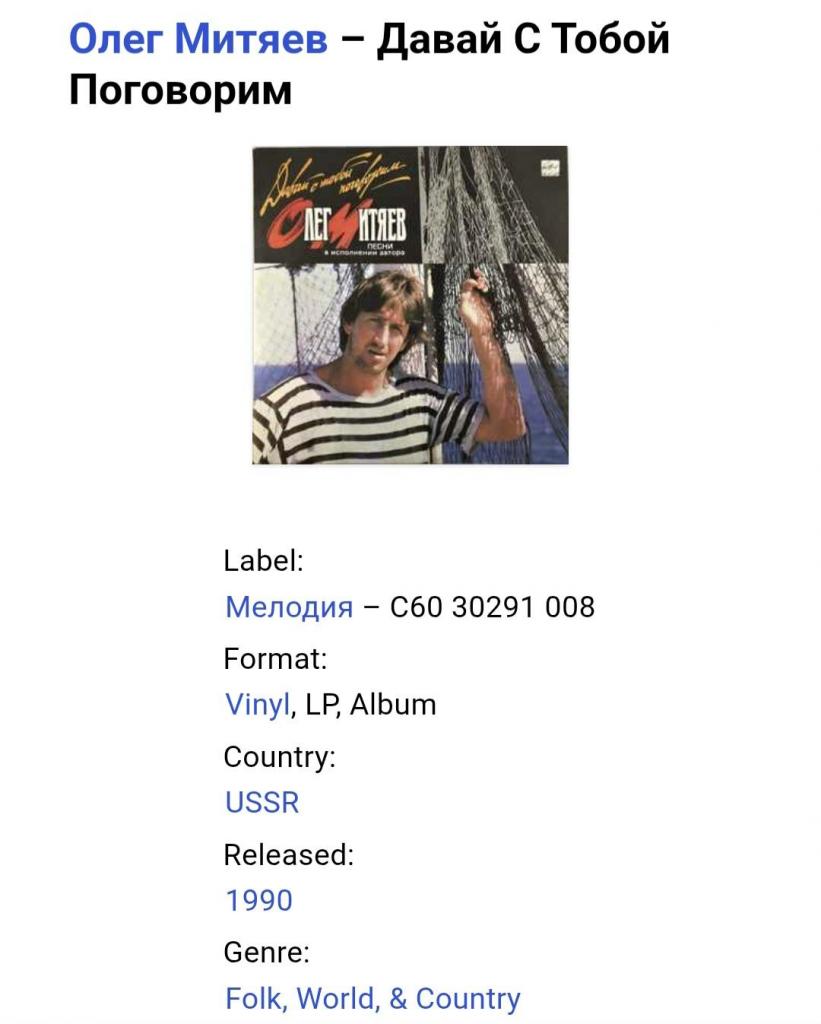Open the artist link Олег Митяев
Screen dimensions: 821x1024
198,40
